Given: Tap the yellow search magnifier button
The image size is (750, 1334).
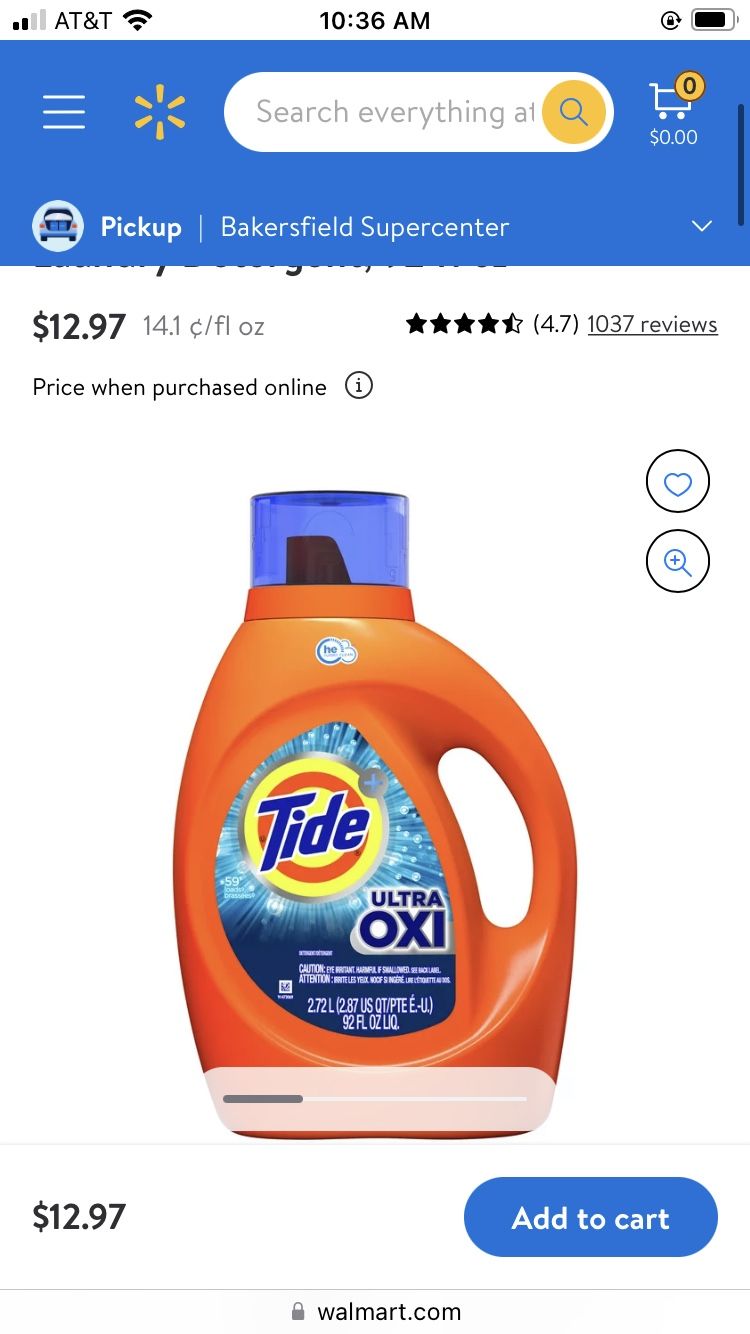Looking at the screenshot, I should [574, 112].
